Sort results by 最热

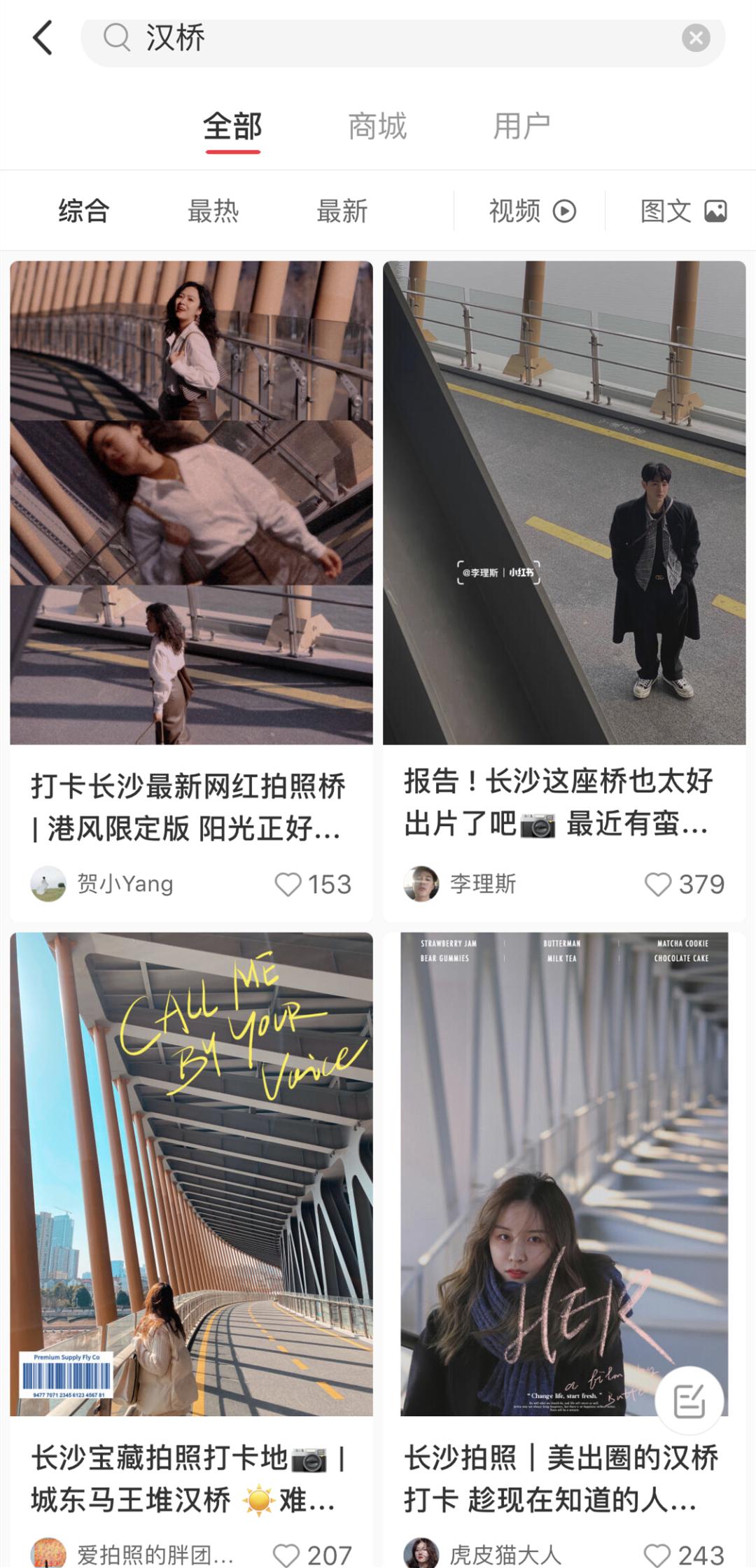point(213,211)
